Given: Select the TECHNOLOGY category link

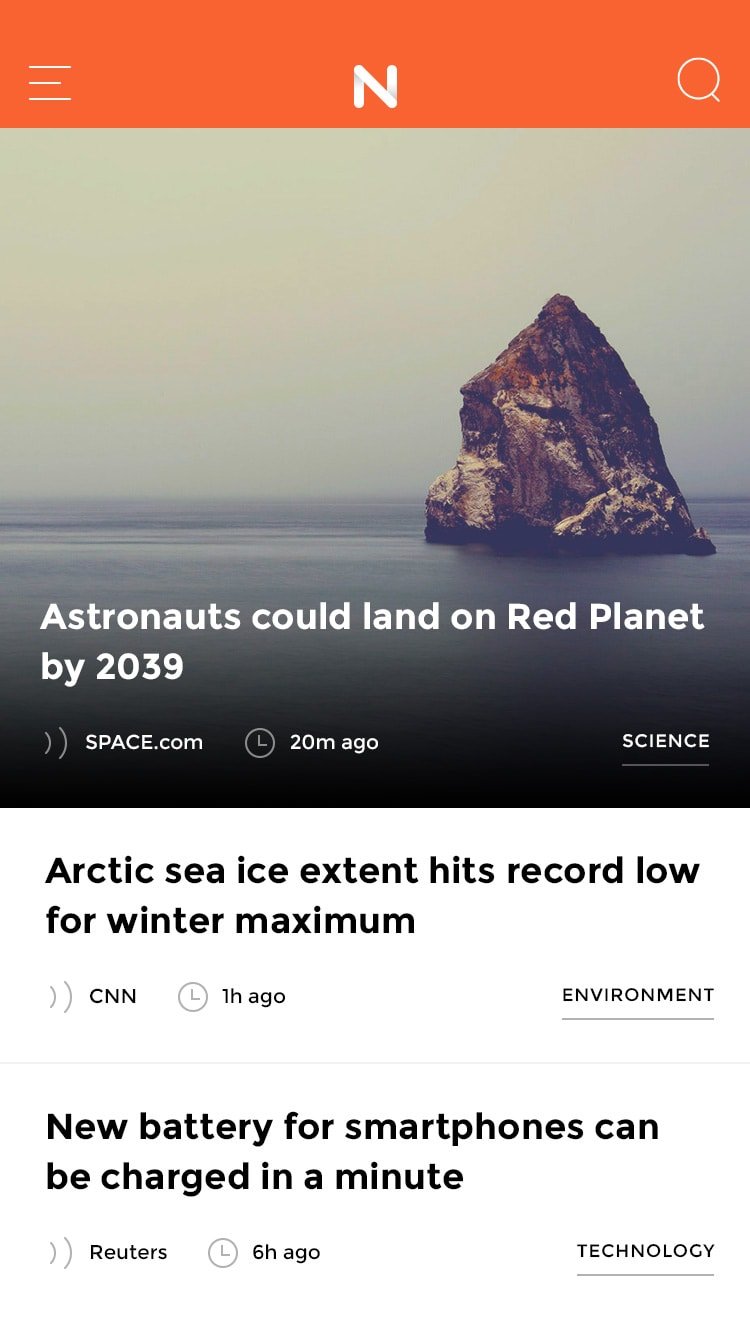Looking at the screenshot, I should point(645,1252).
